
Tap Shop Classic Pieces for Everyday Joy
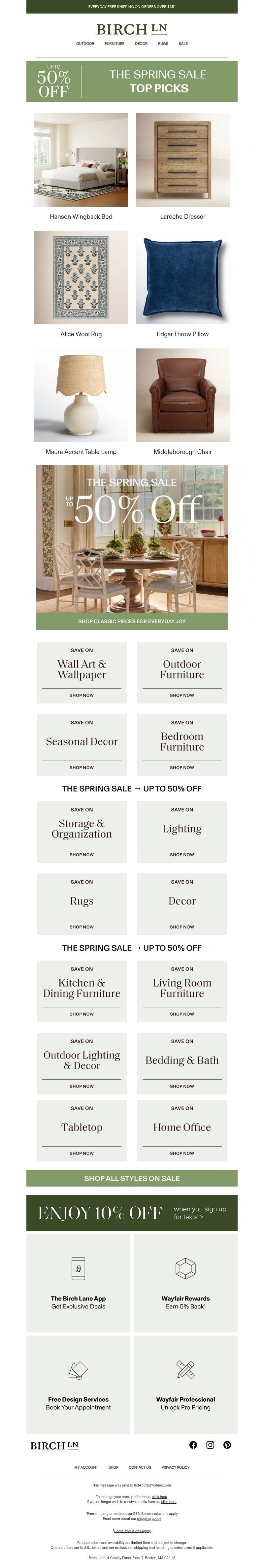(x=132, y=621)
